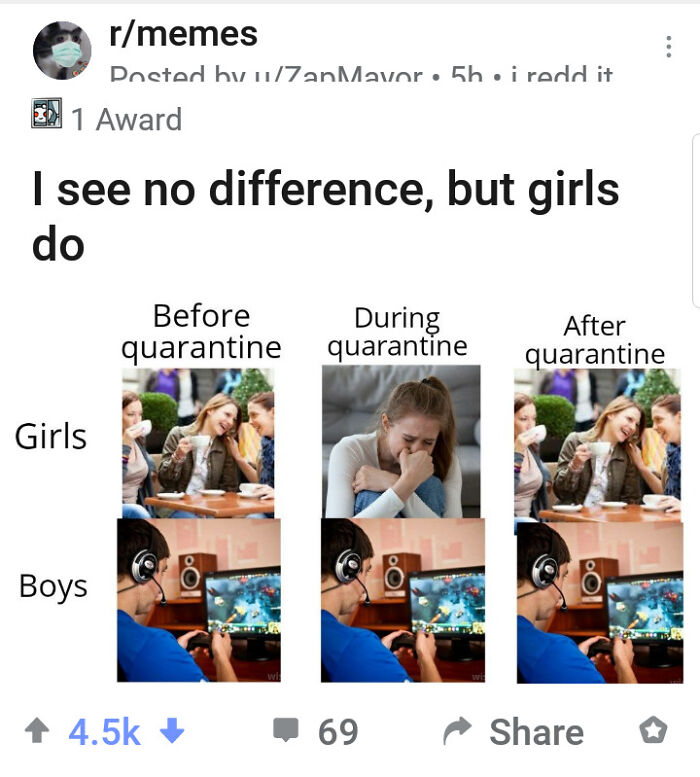Share this post

pyautogui.click(x=517, y=731)
